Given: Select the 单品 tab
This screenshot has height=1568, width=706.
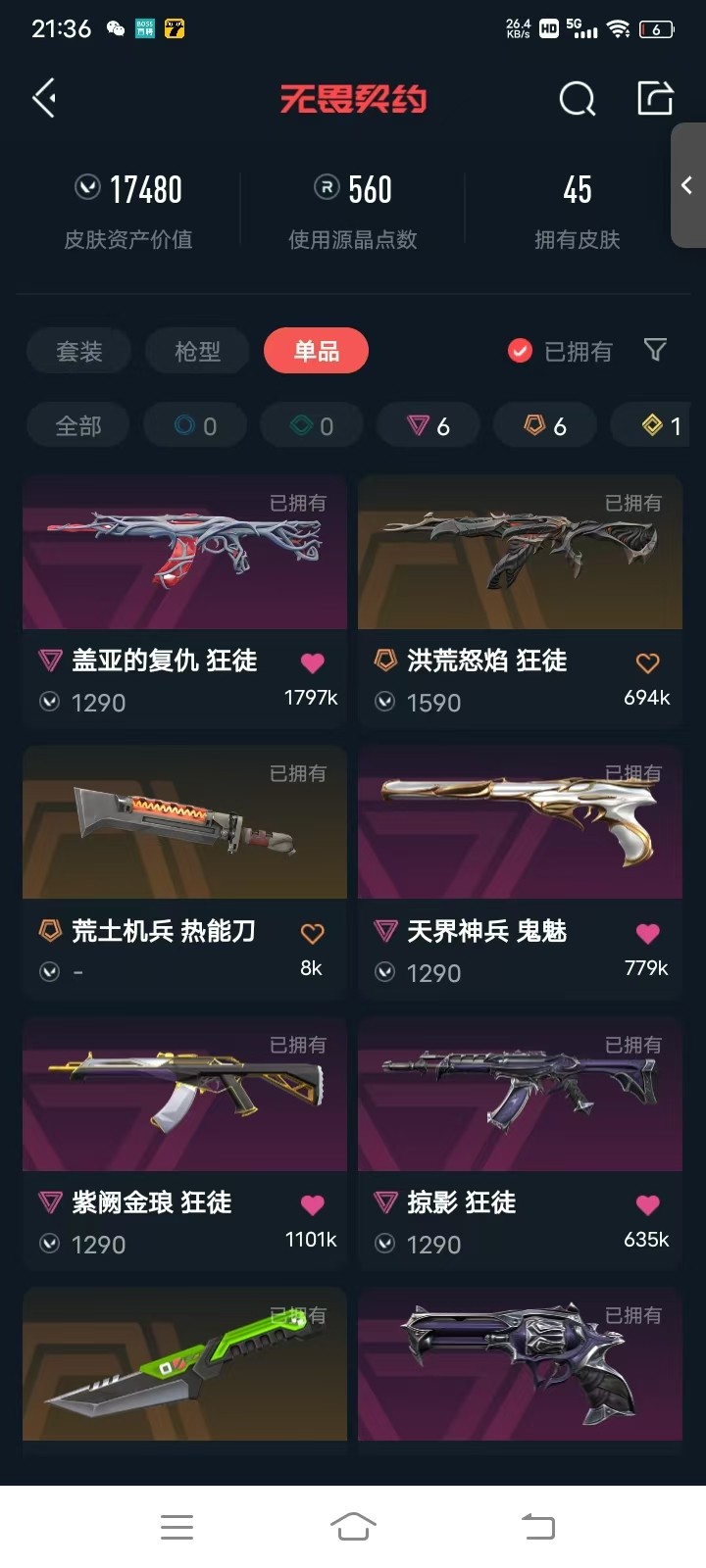Looking at the screenshot, I should click(316, 351).
